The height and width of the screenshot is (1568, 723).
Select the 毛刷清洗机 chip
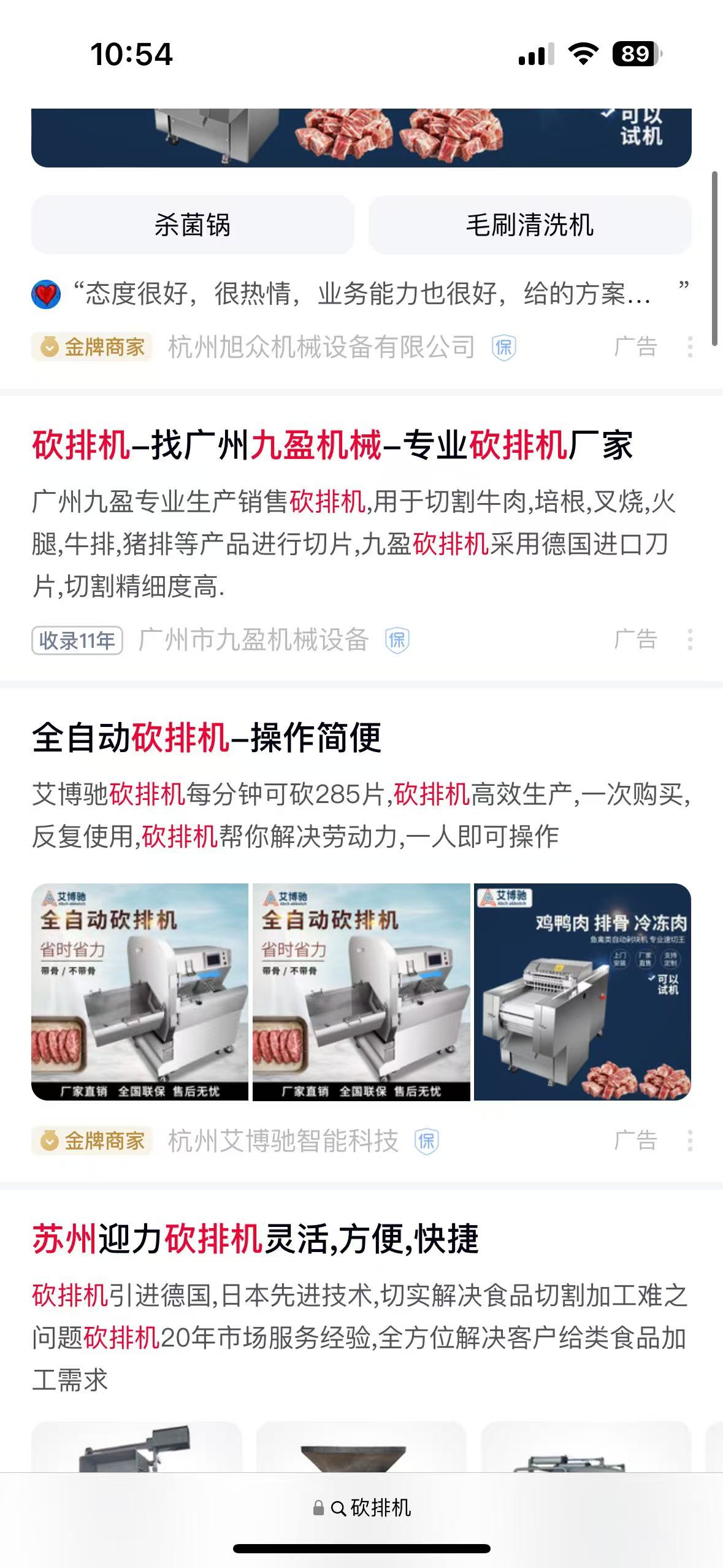530,225
